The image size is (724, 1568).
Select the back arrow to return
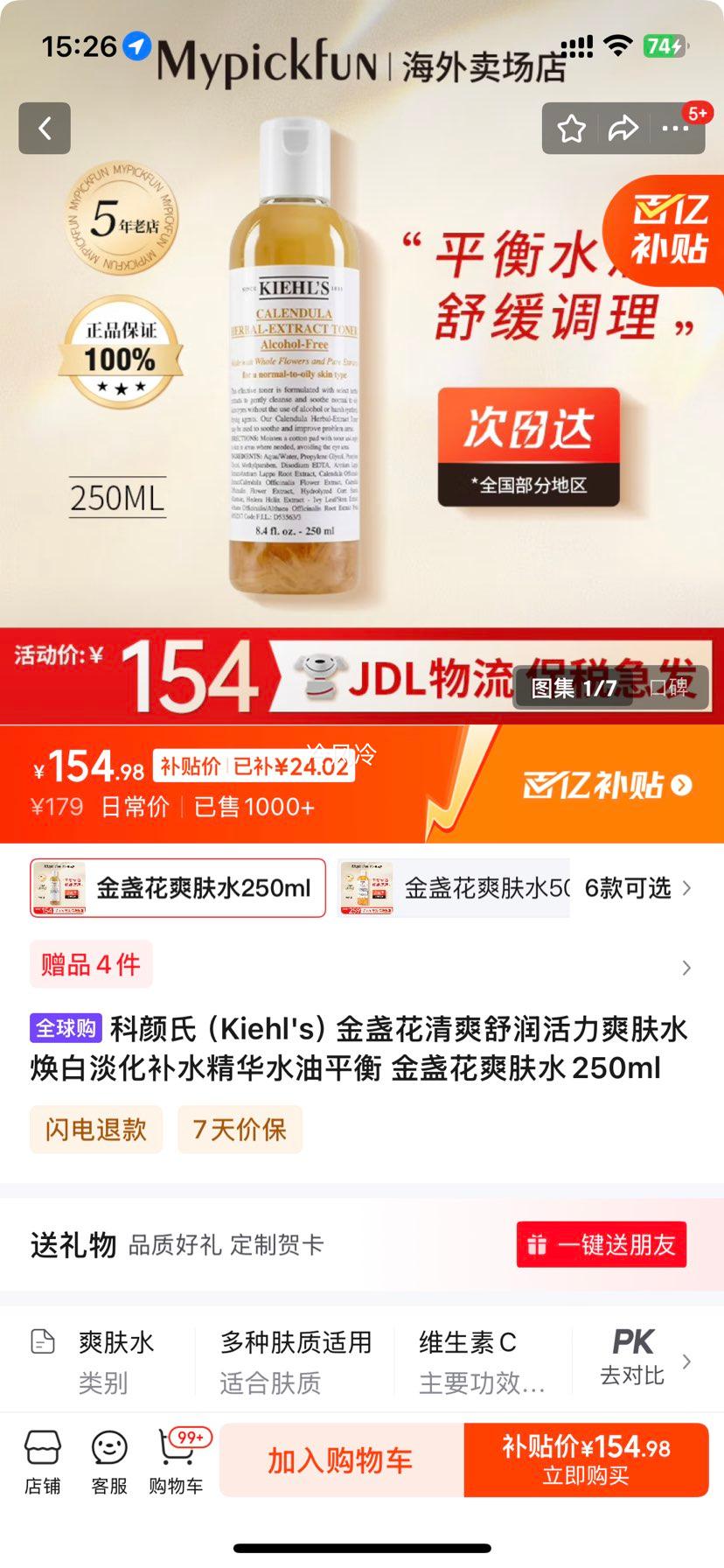point(45,128)
